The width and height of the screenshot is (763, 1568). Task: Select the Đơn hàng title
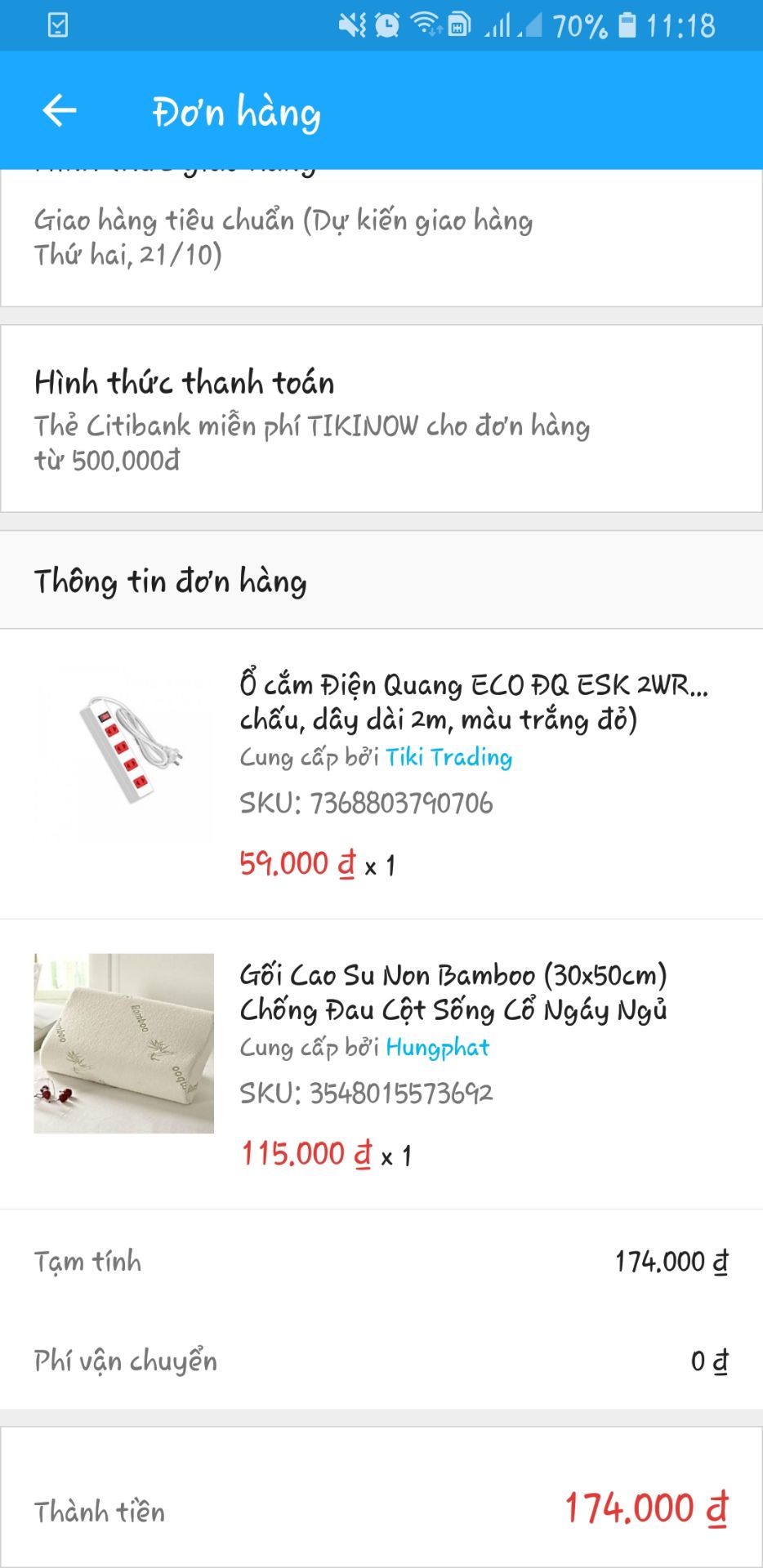click(x=237, y=113)
